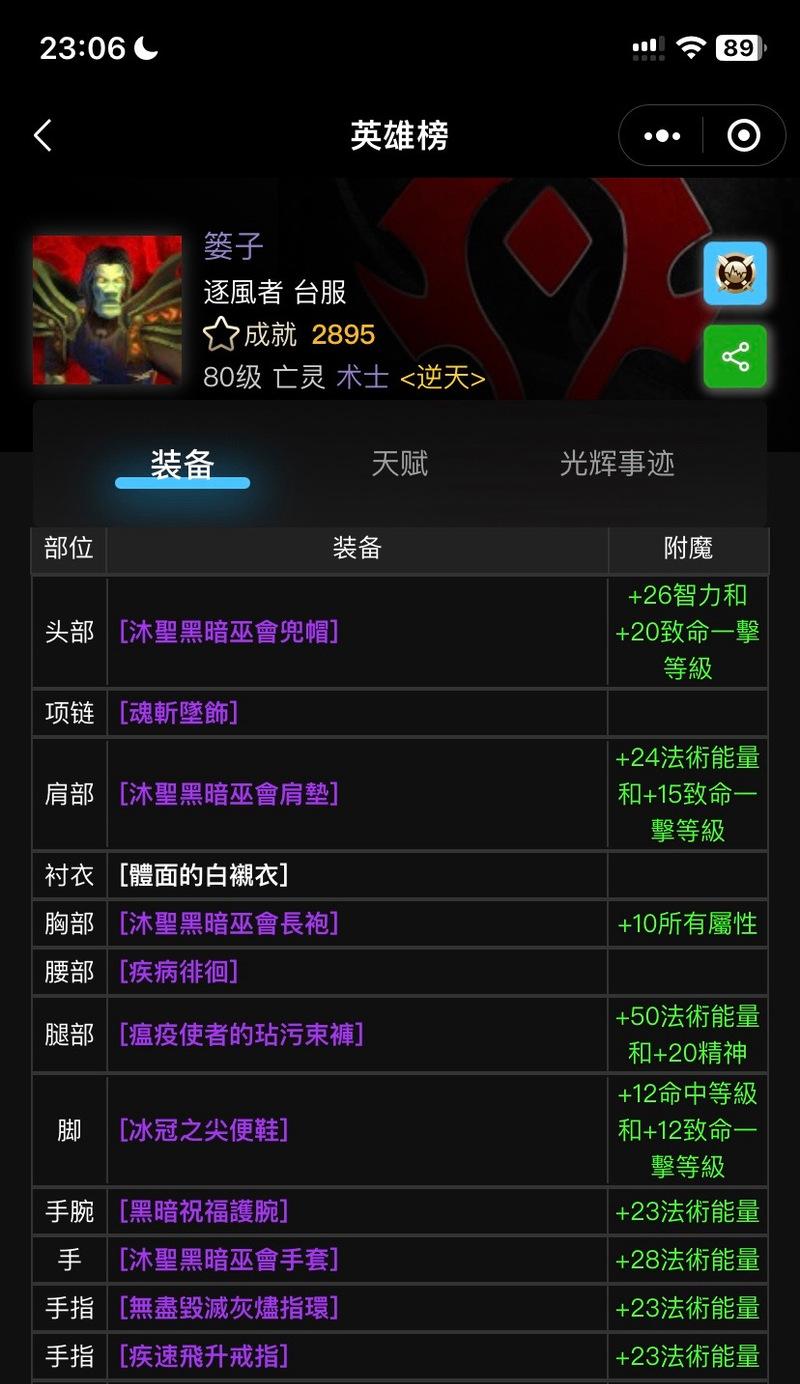
Task: View item 沐聖黑暗巫會肩墊
Action: (x=229, y=794)
